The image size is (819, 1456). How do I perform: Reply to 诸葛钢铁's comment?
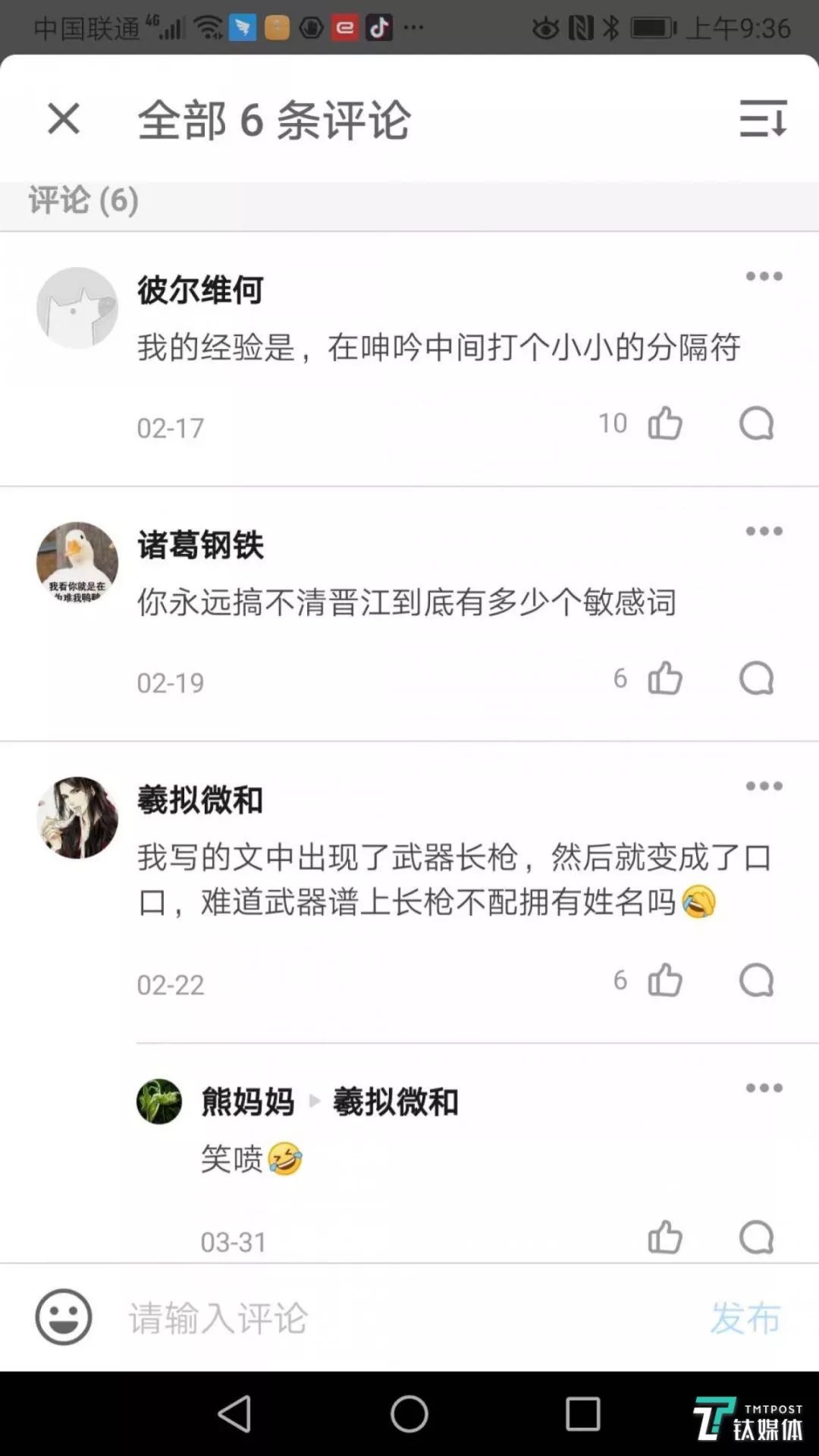point(756,678)
